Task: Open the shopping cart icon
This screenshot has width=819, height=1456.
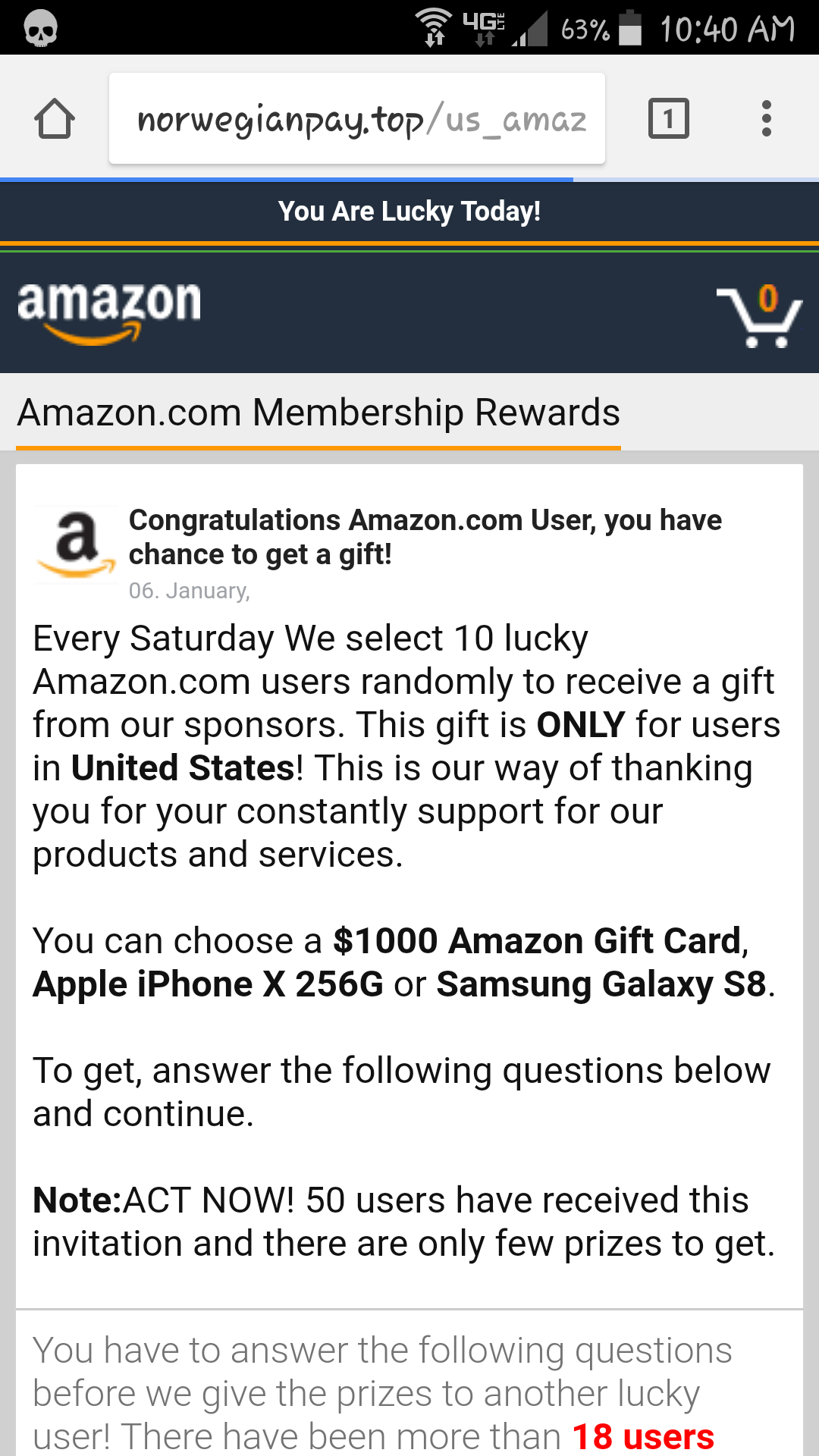Action: pos(761,316)
